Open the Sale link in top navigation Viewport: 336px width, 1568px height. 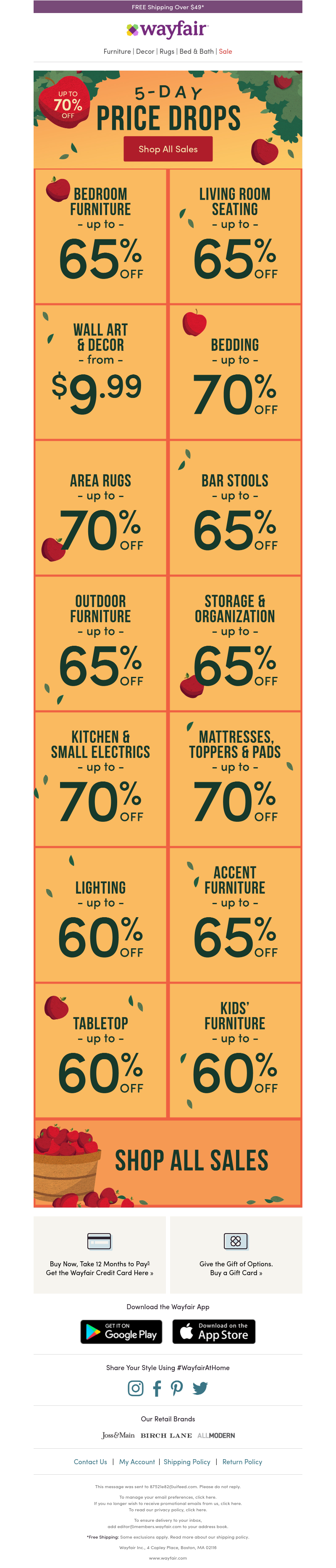[x=225, y=52]
